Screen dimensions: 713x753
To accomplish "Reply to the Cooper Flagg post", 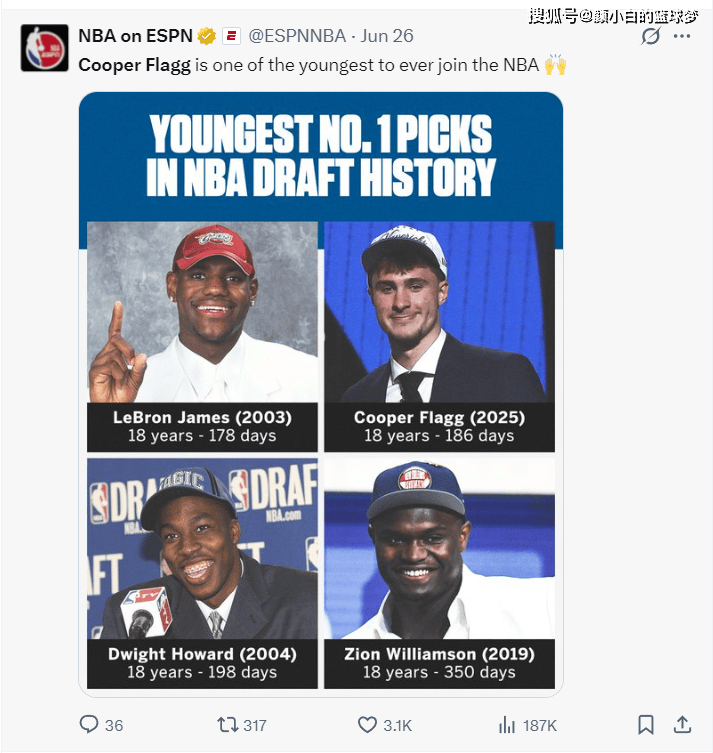I will [89, 725].
